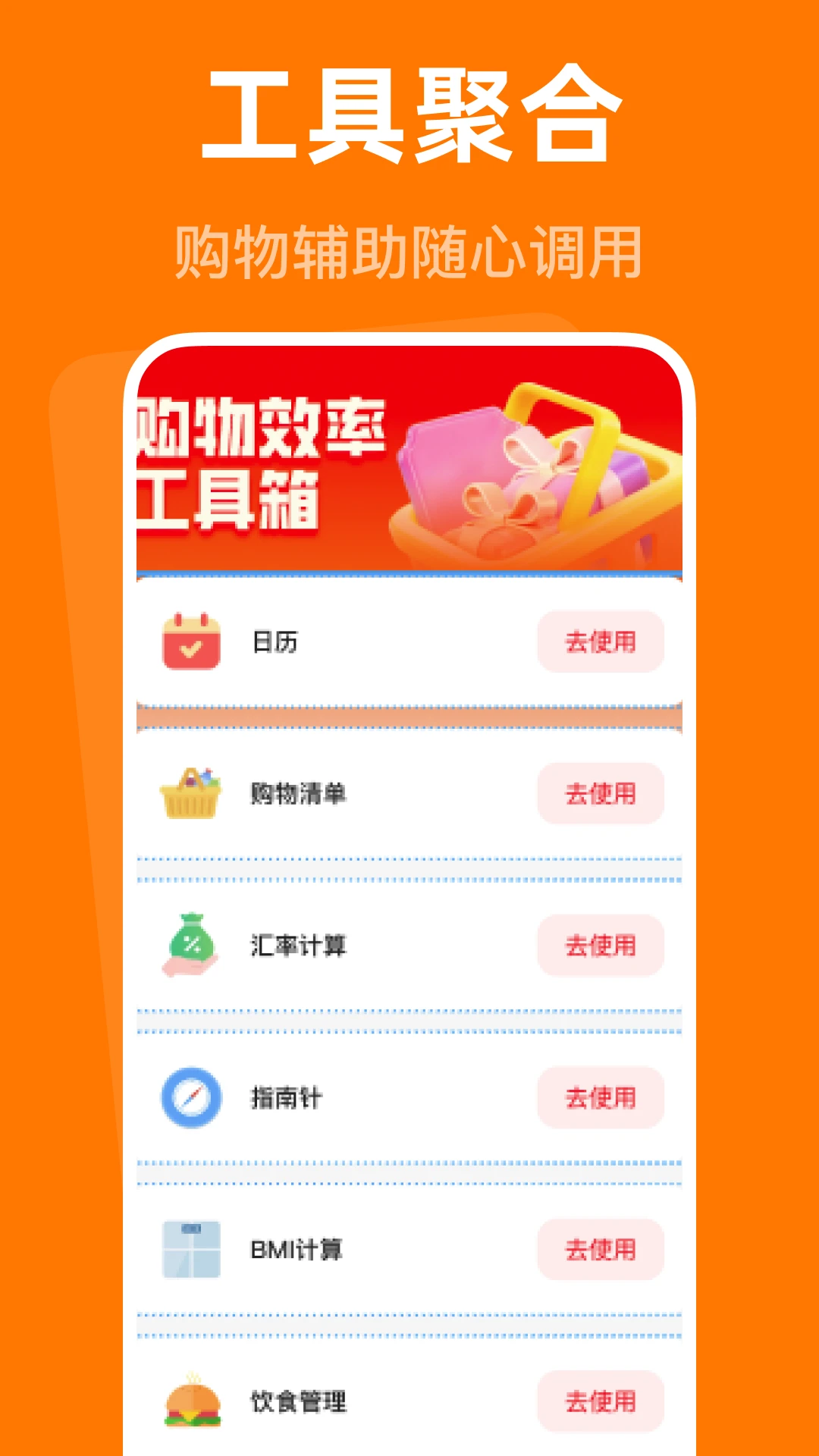The width and height of the screenshot is (819, 1456).
Task: Open 饮食管理 with its 去使用 button
Action: (x=600, y=1401)
